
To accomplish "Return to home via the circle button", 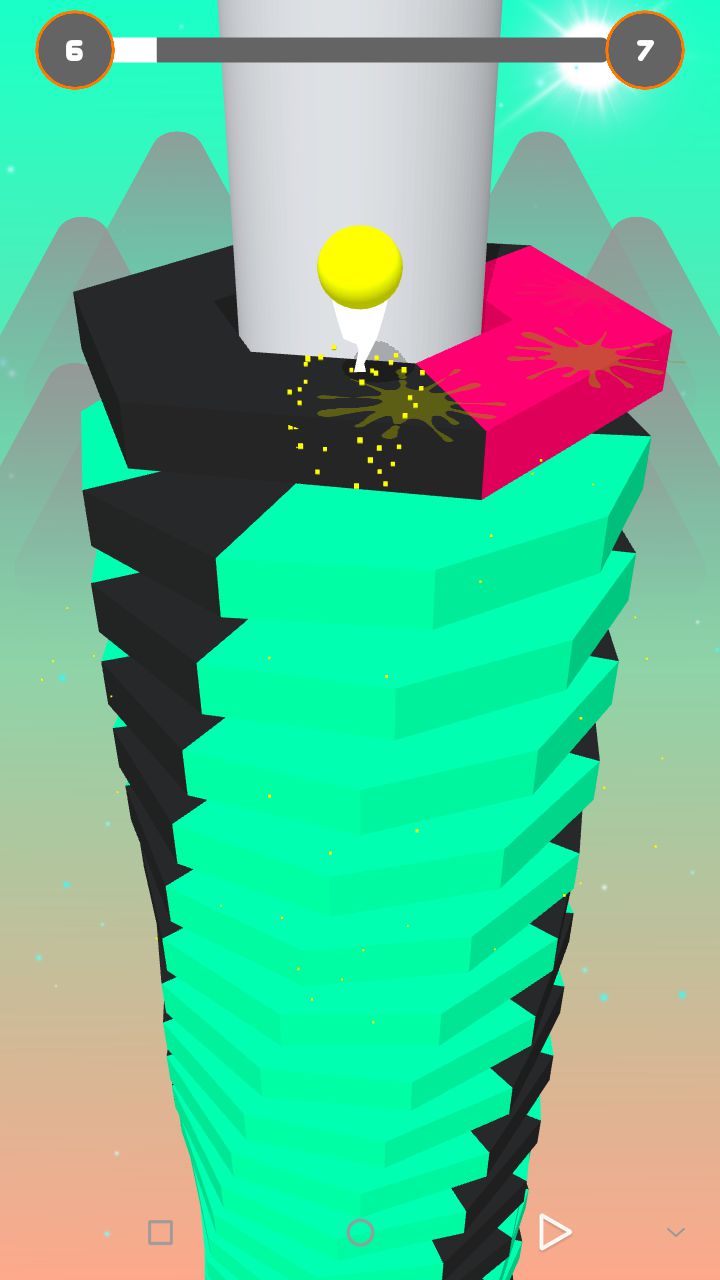I will 360,1232.
